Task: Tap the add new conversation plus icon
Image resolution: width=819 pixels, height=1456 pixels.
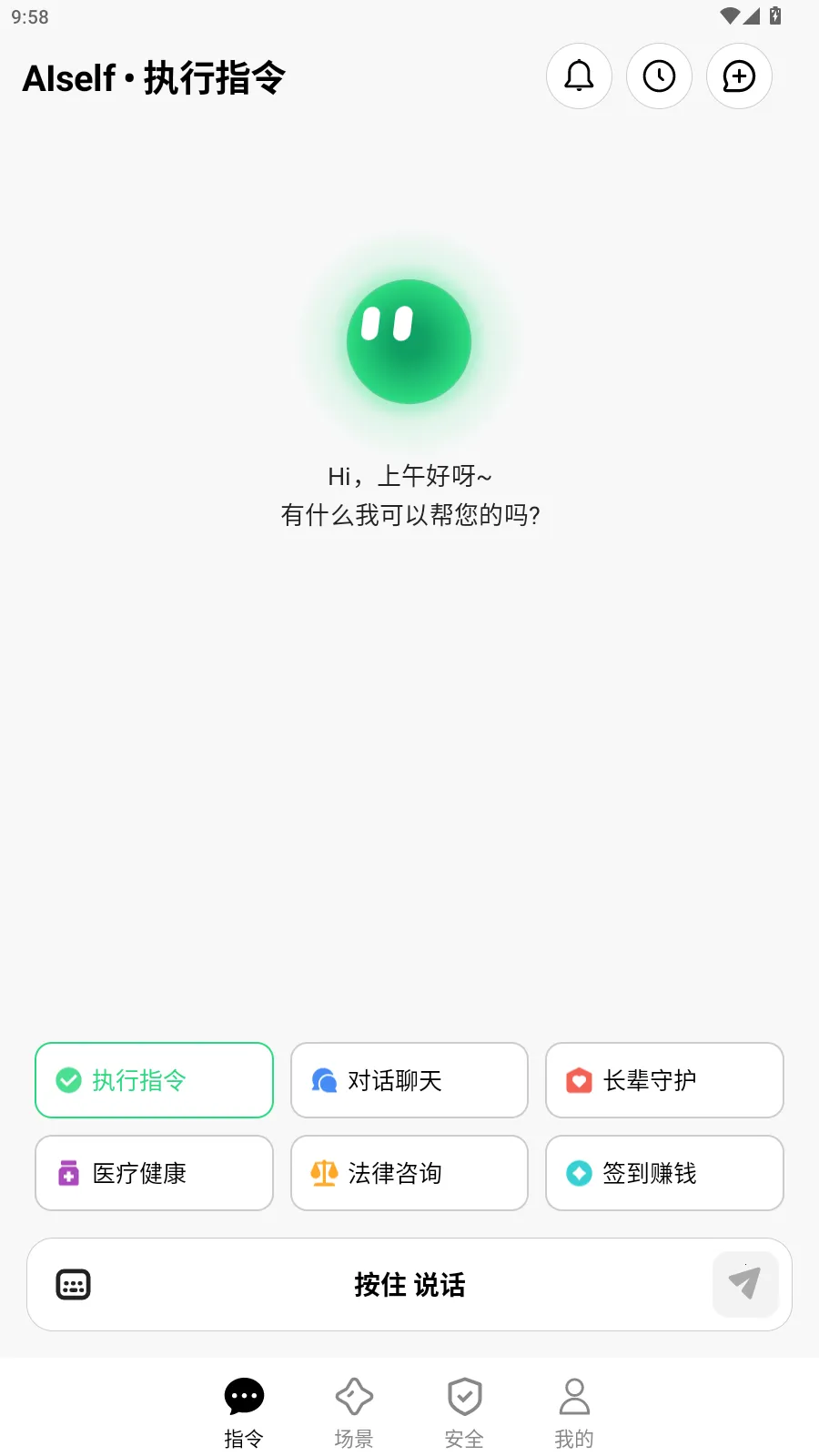Action: coord(739,76)
